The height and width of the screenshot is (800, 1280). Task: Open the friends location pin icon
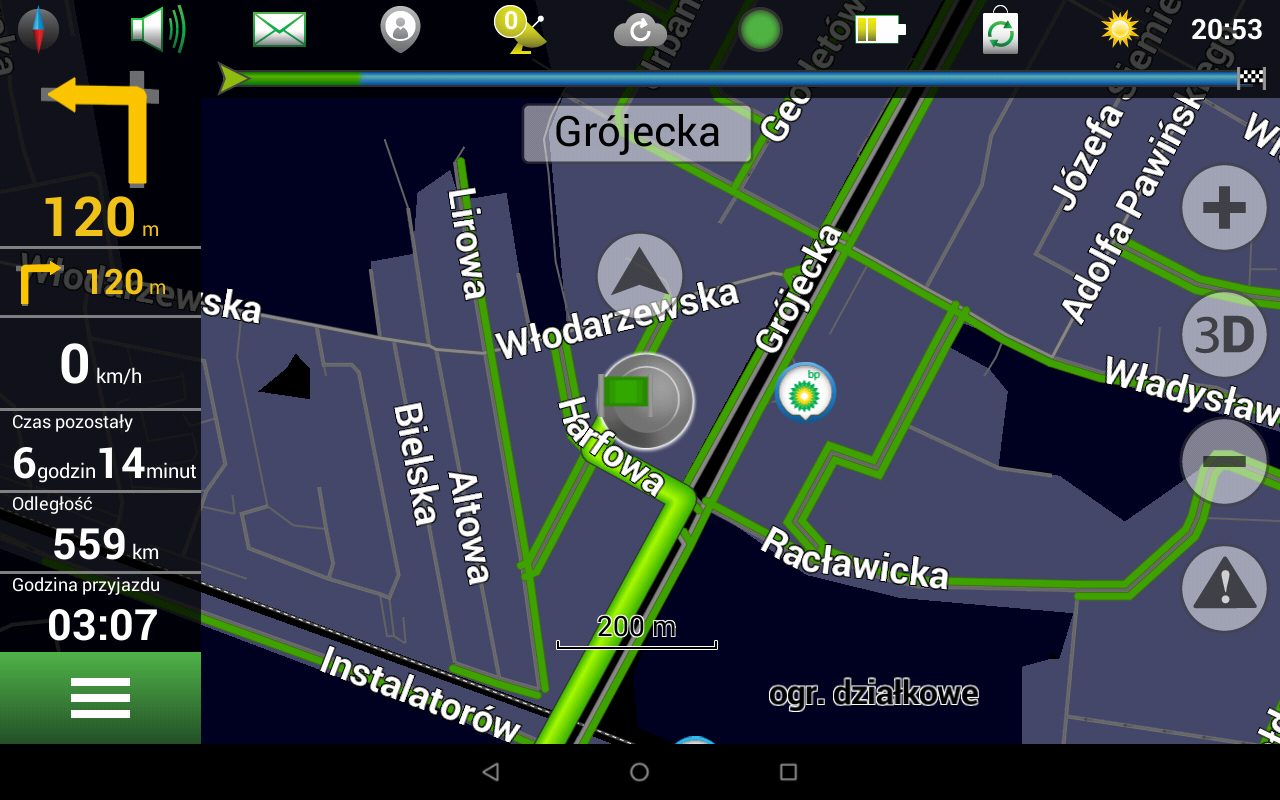tap(400, 28)
